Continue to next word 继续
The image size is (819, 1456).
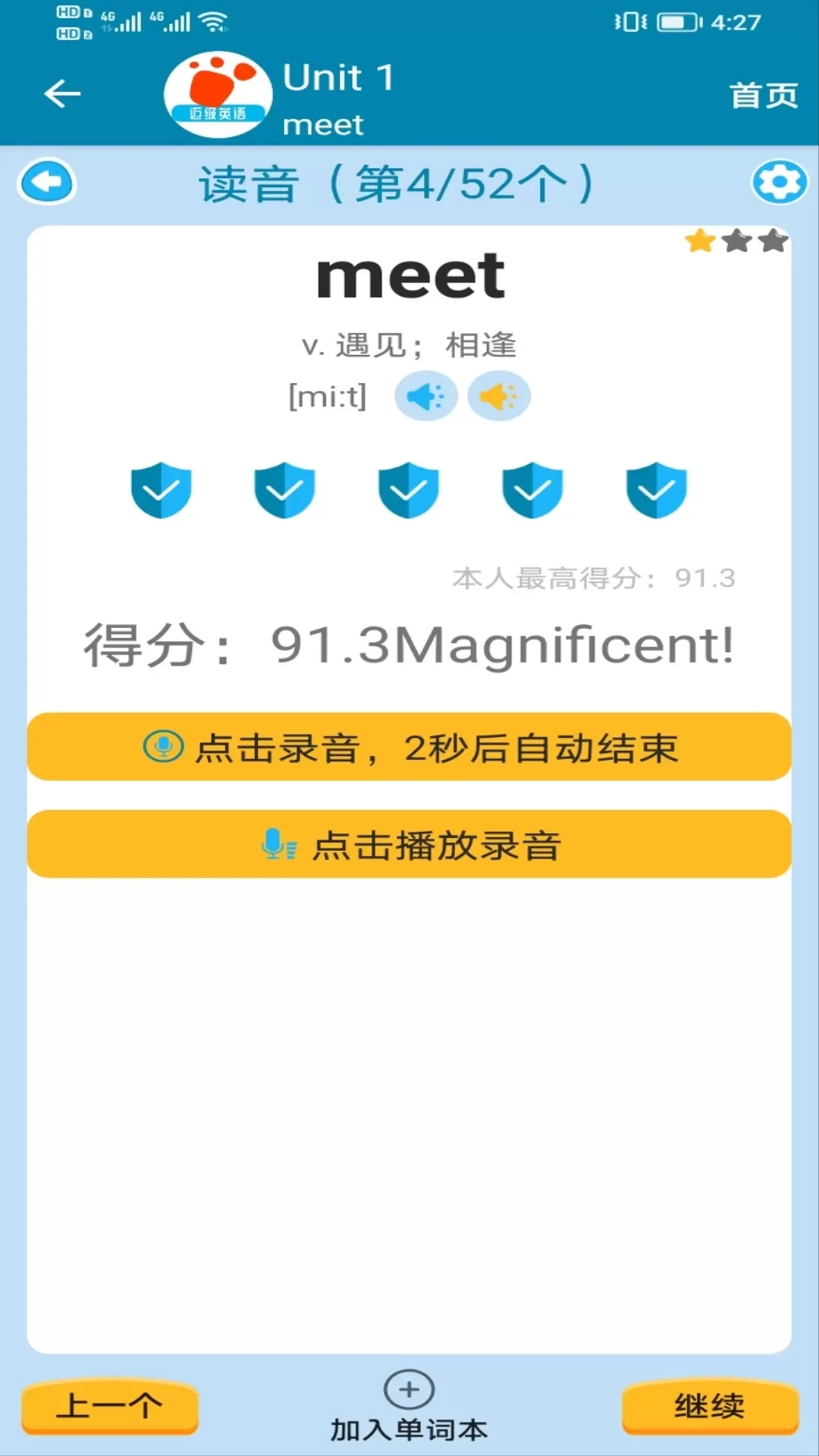[710, 1406]
